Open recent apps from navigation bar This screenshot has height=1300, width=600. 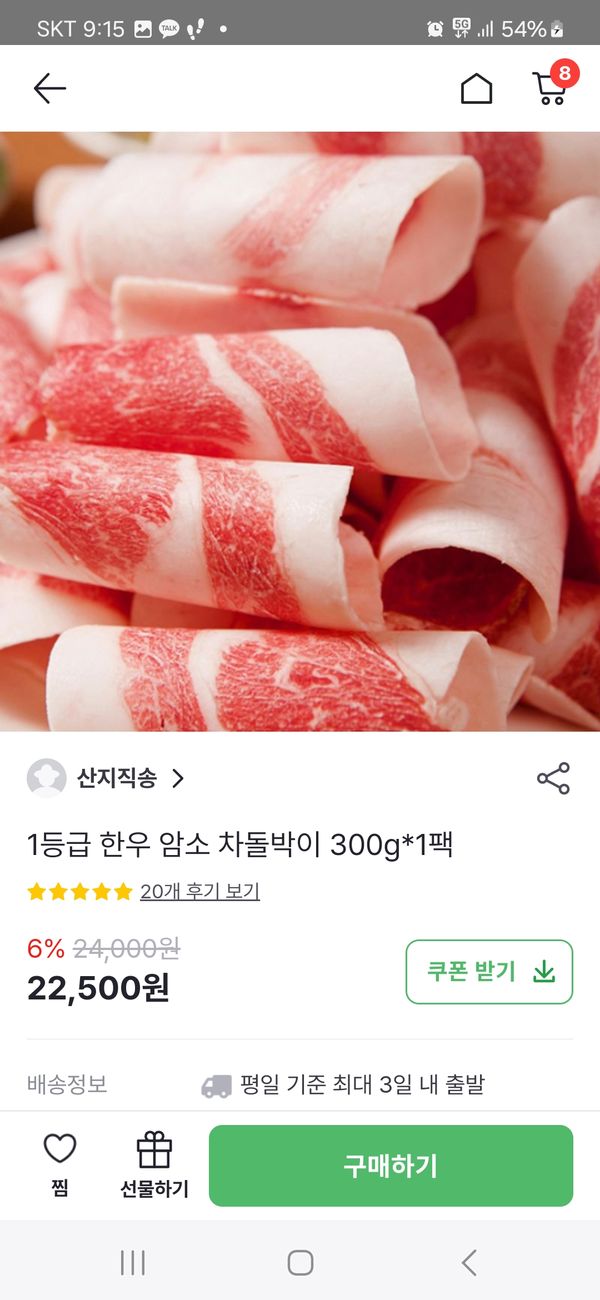pos(132,1263)
